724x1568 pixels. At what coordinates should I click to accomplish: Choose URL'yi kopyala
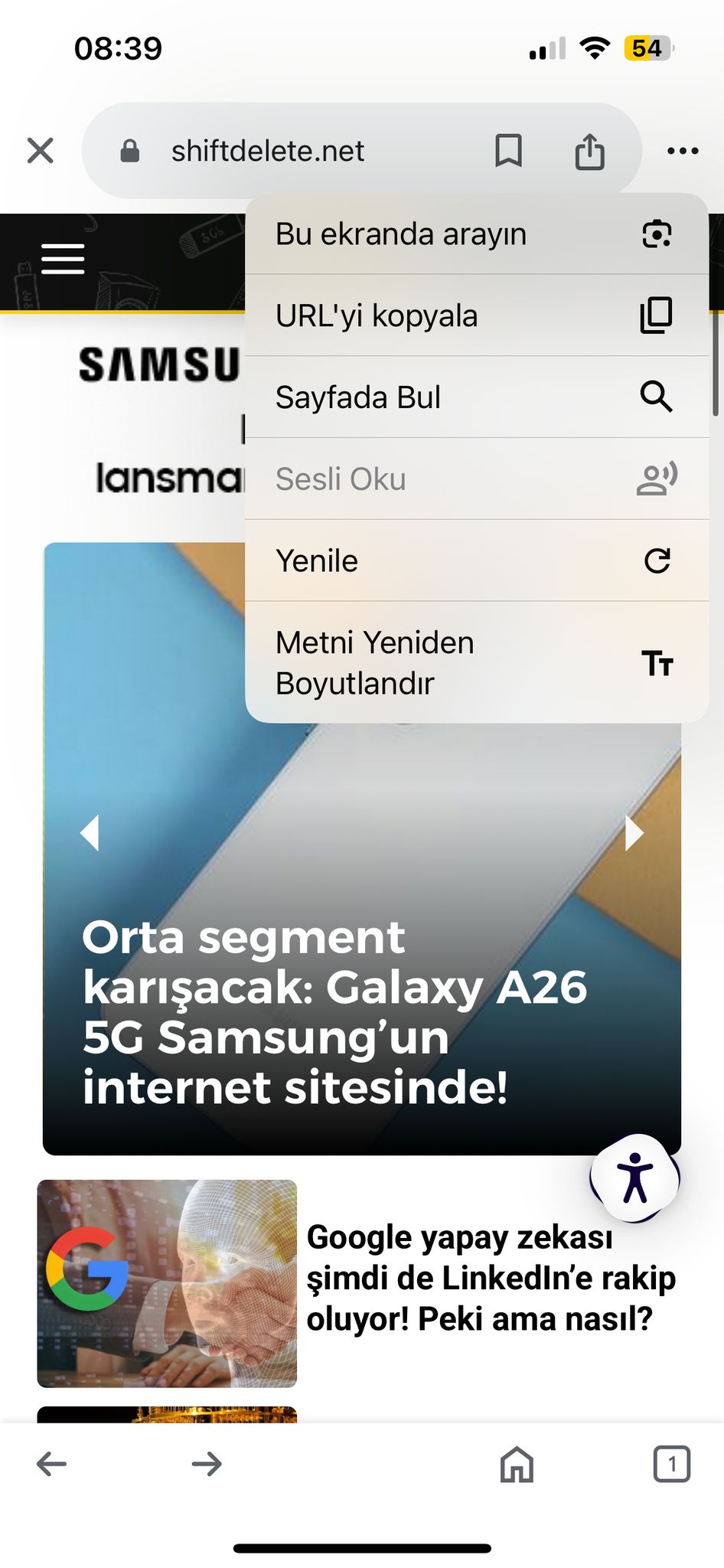tap(476, 315)
